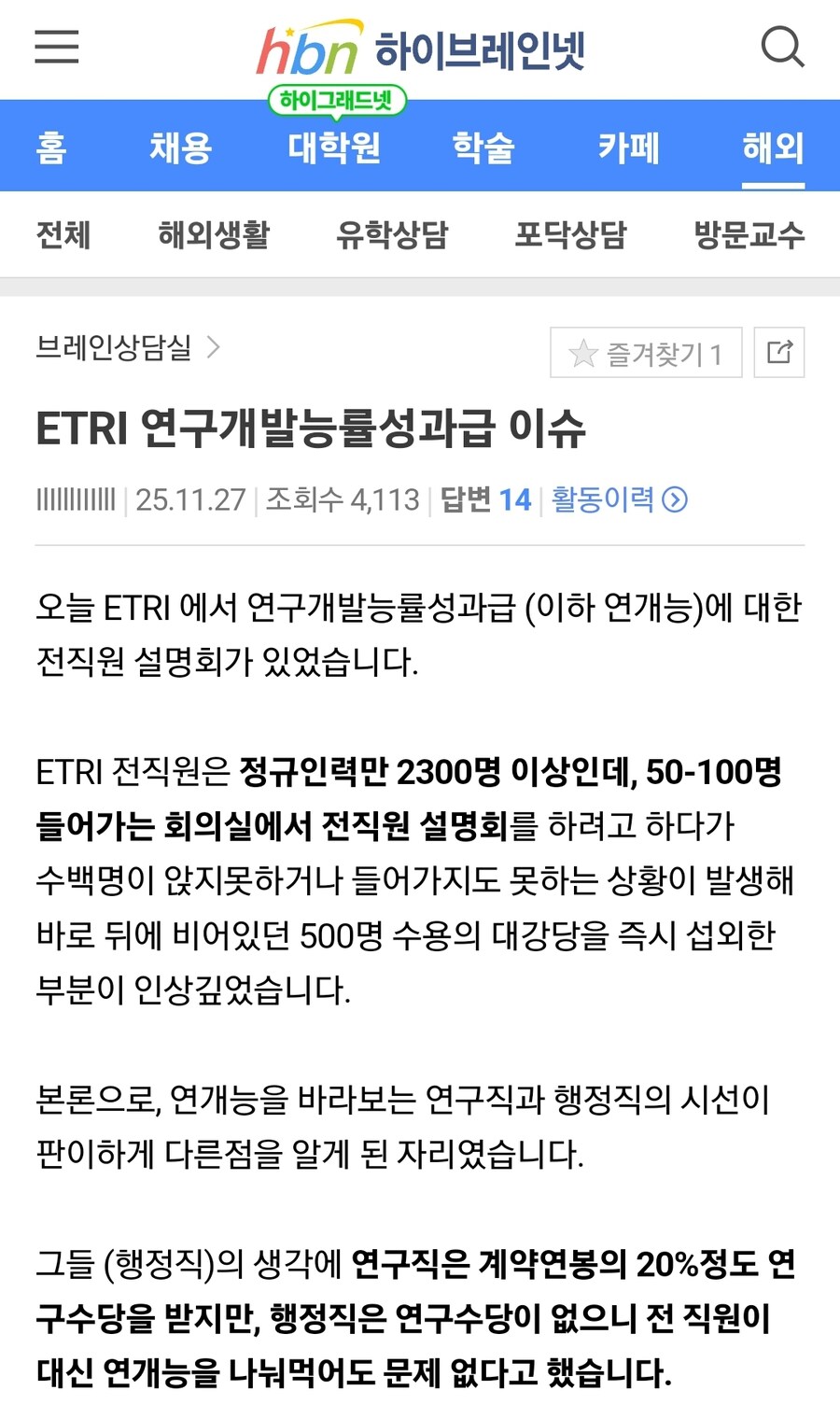The height and width of the screenshot is (1404, 840).
Task: Open the 활동이력 arrow icon
Action: click(674, 500)
